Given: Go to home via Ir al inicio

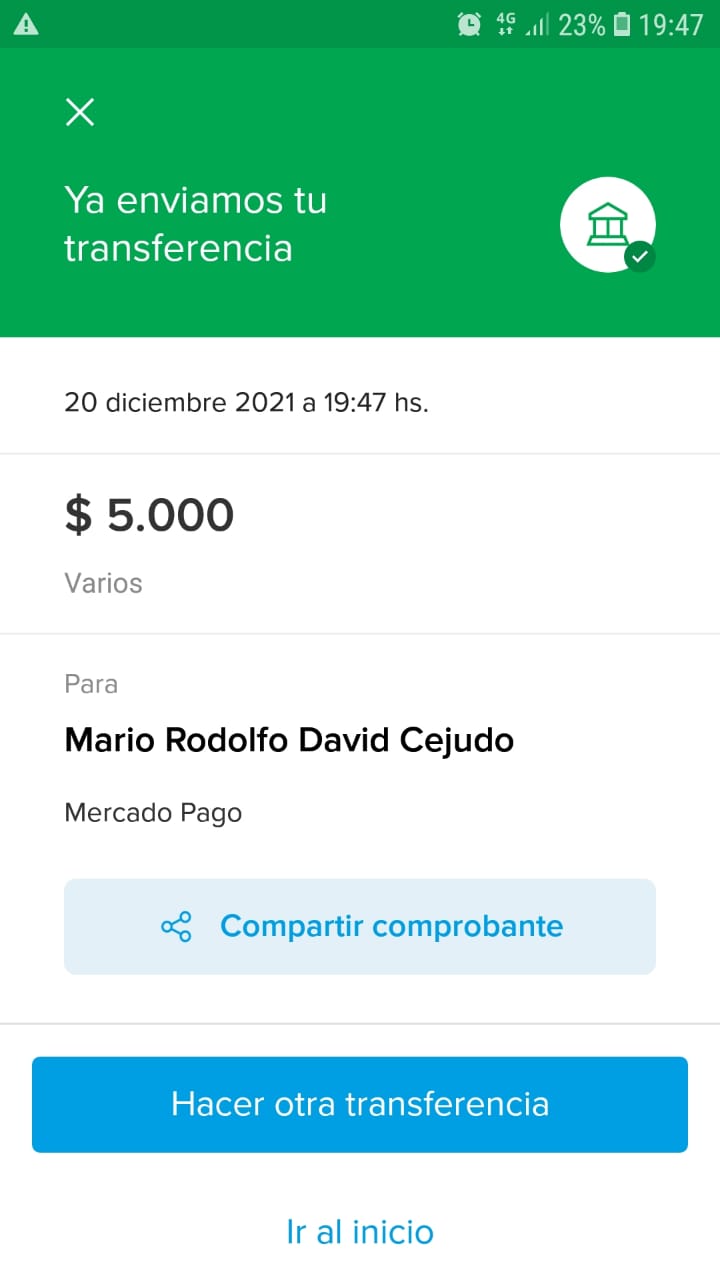Looking at the screenshot, I should 360,1231.
